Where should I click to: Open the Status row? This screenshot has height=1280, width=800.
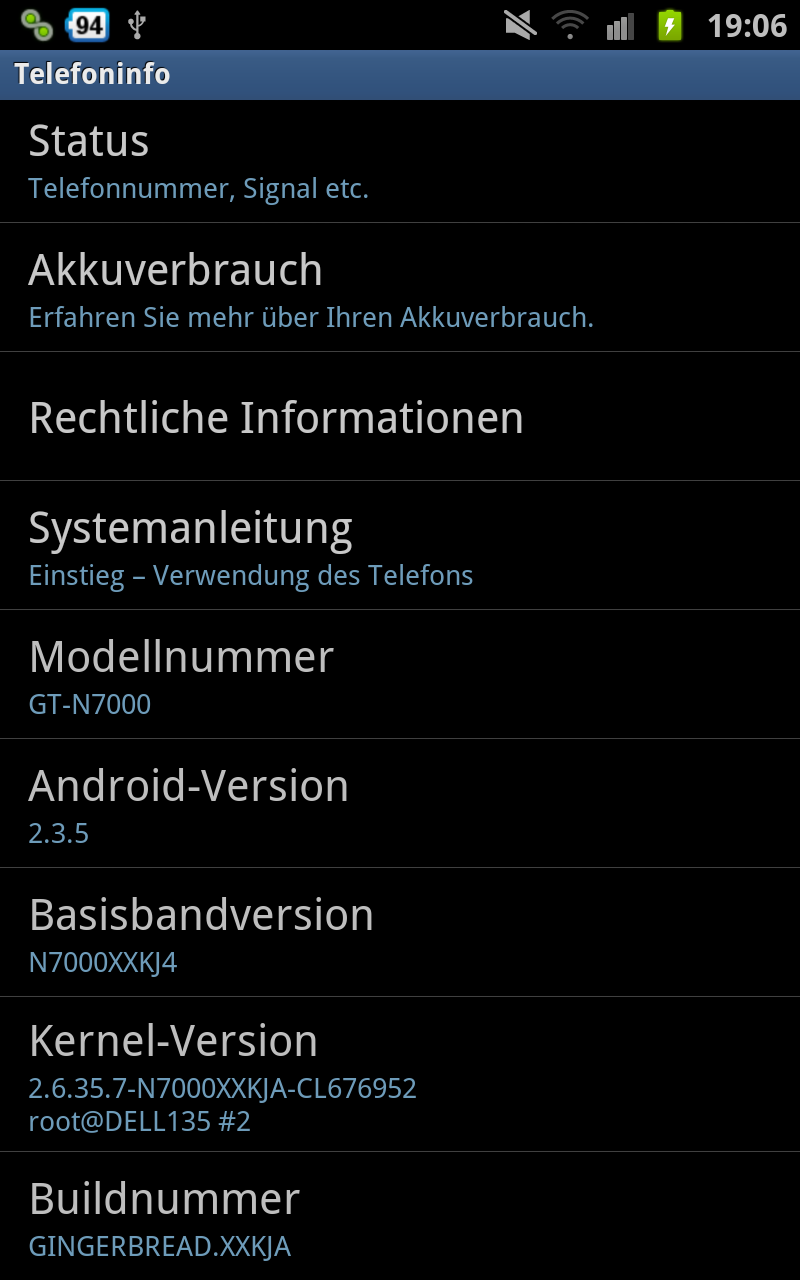pos(400,161)
